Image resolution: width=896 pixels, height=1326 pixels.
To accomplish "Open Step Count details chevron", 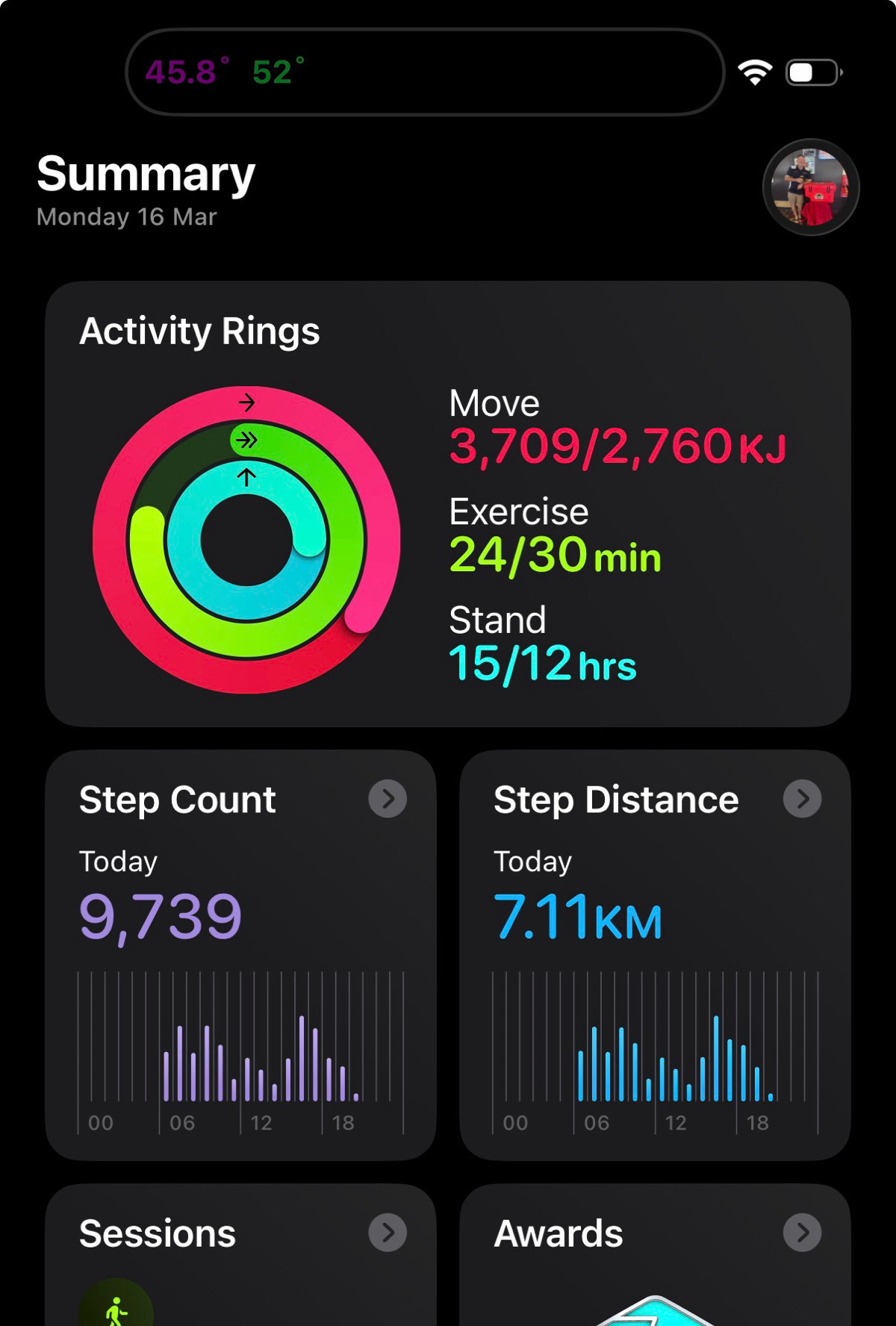I will pos(388,799).
